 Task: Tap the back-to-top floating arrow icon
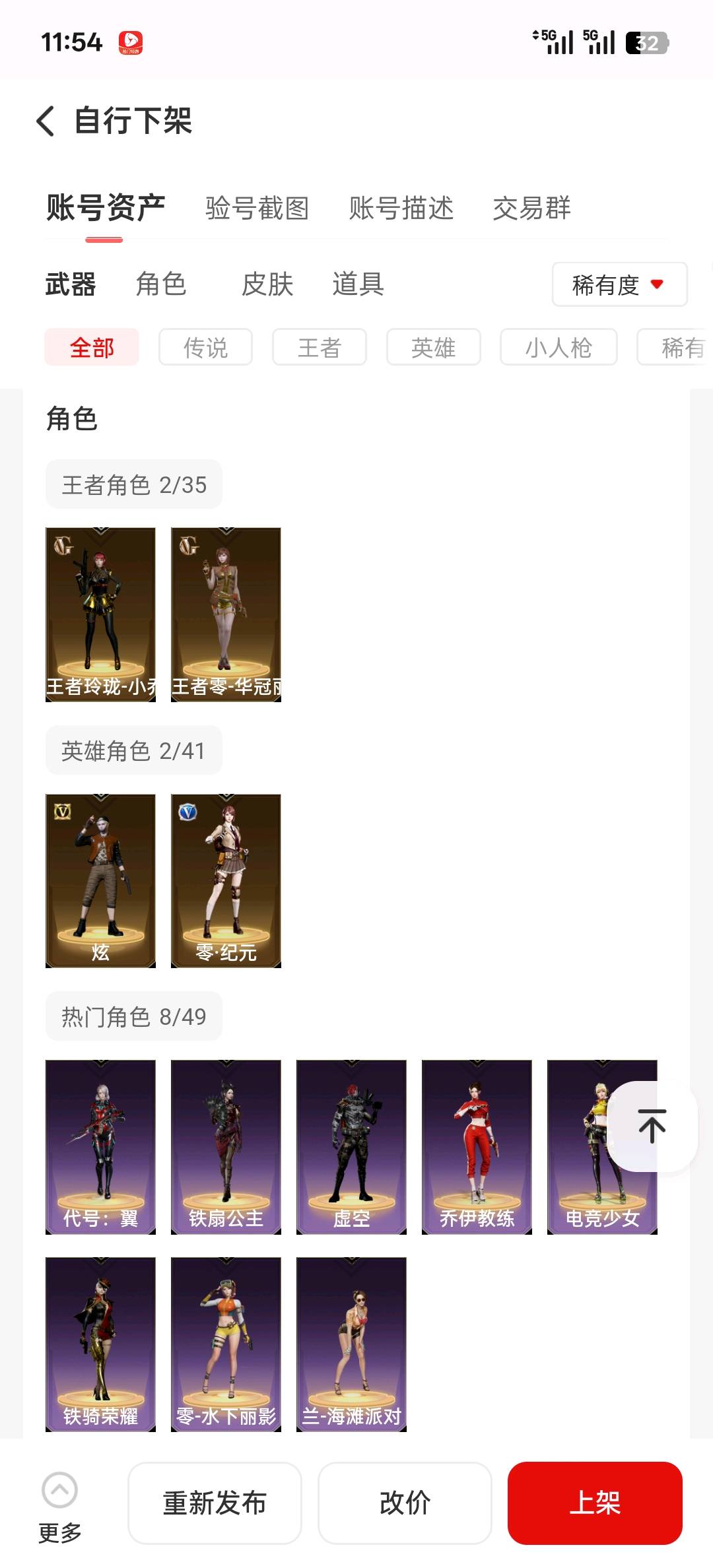651,1126
